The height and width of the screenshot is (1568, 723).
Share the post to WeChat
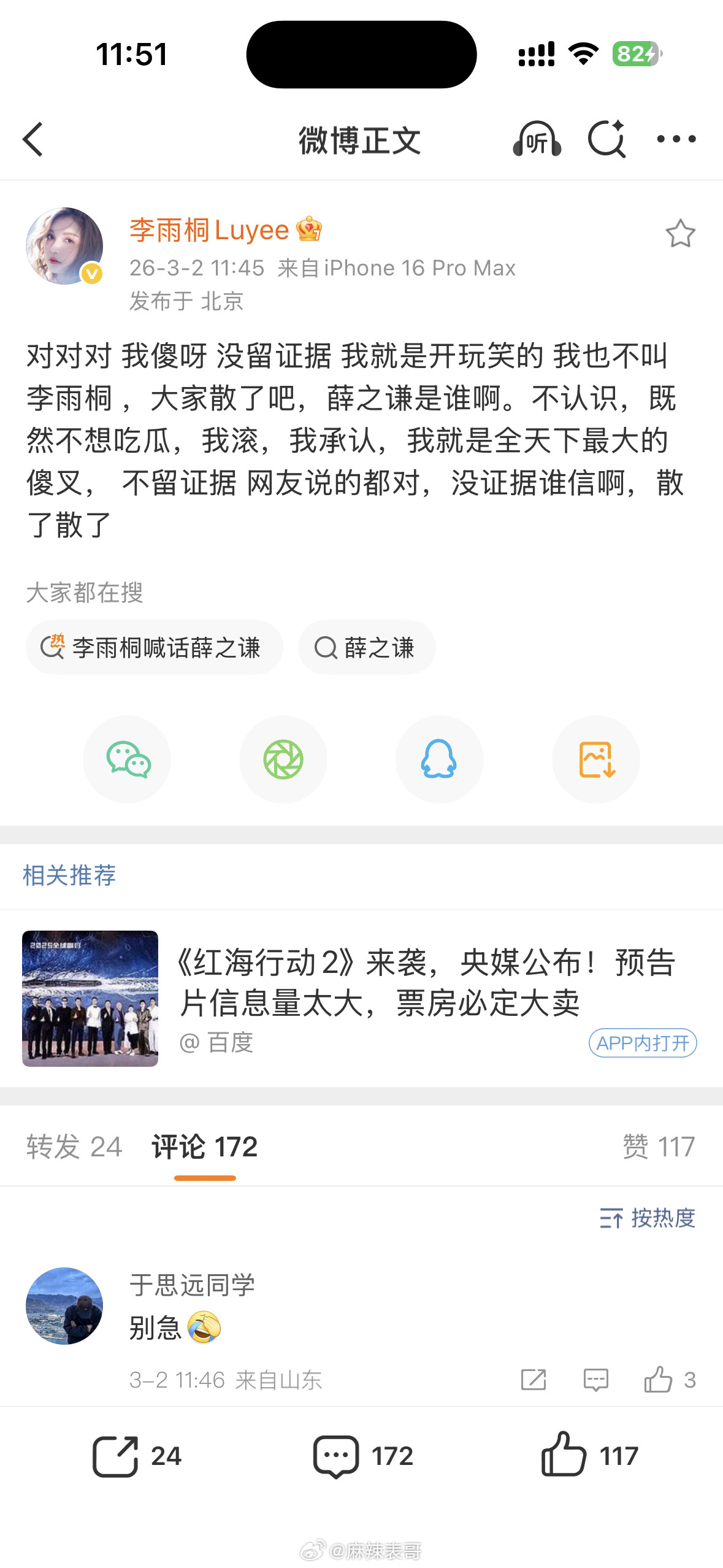pyautogui.click(x=126, y=759)
